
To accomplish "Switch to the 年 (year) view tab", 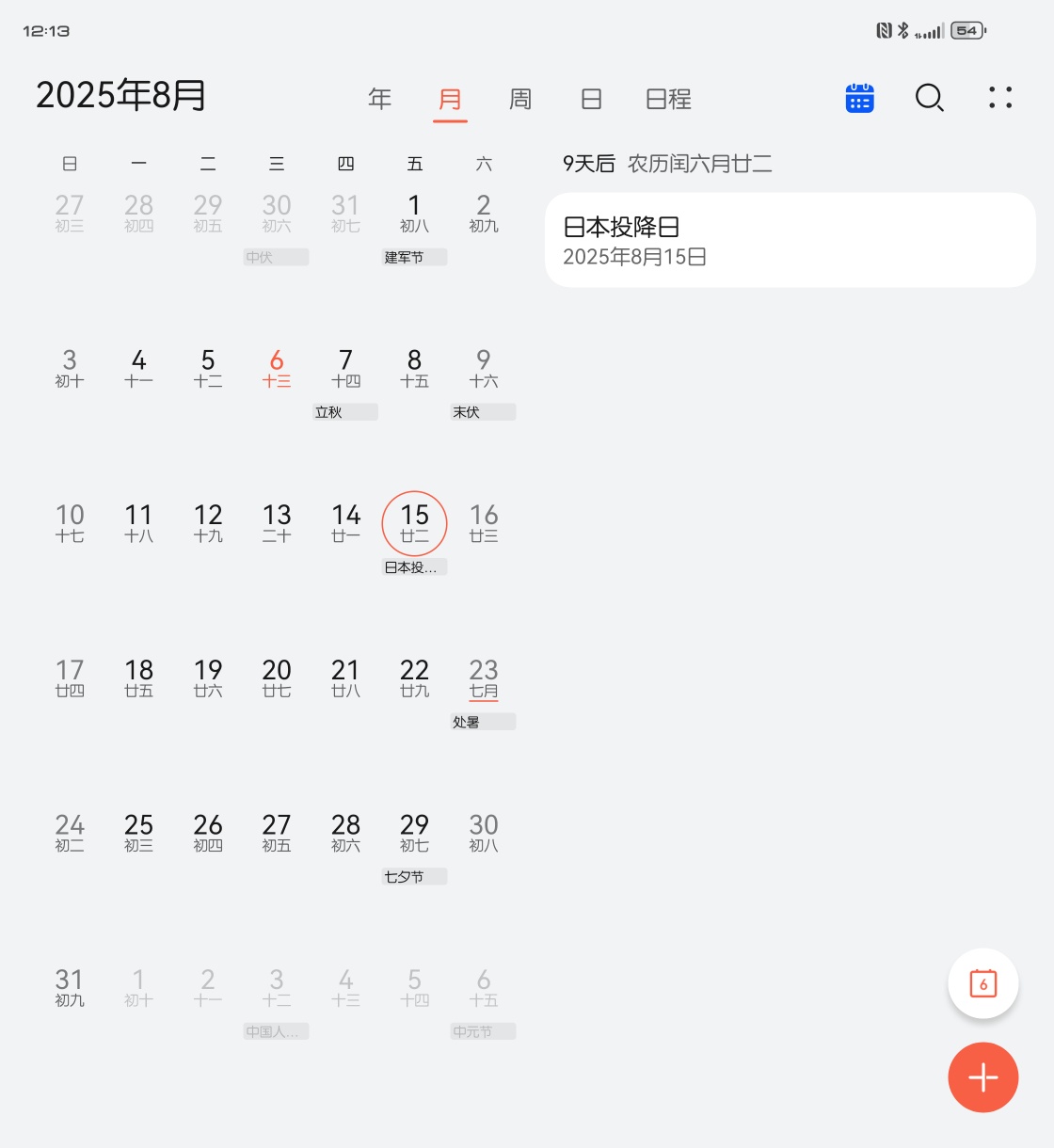I will point(380,99).
